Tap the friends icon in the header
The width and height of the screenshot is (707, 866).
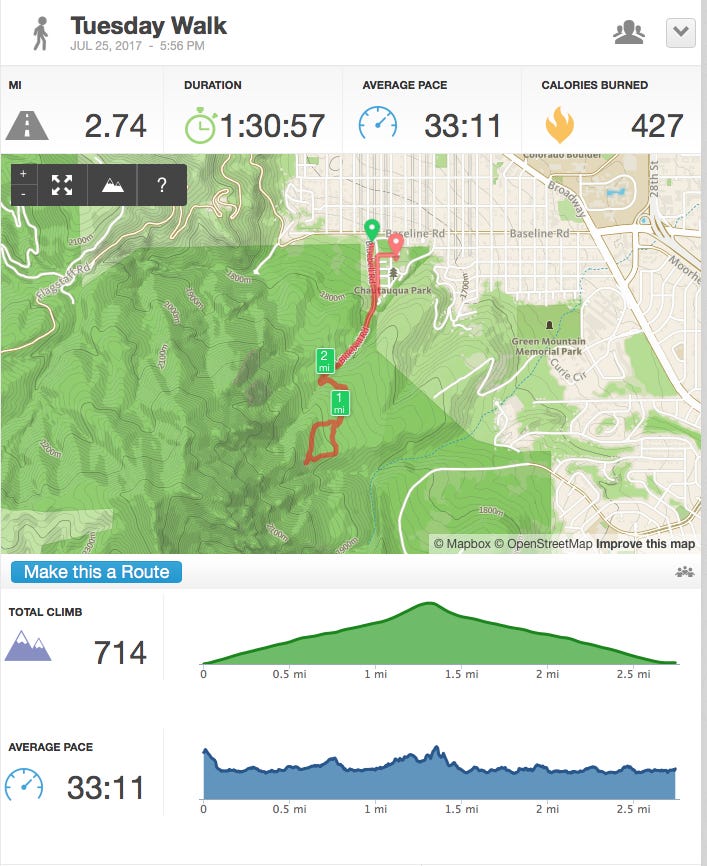(x=629, y=33)
